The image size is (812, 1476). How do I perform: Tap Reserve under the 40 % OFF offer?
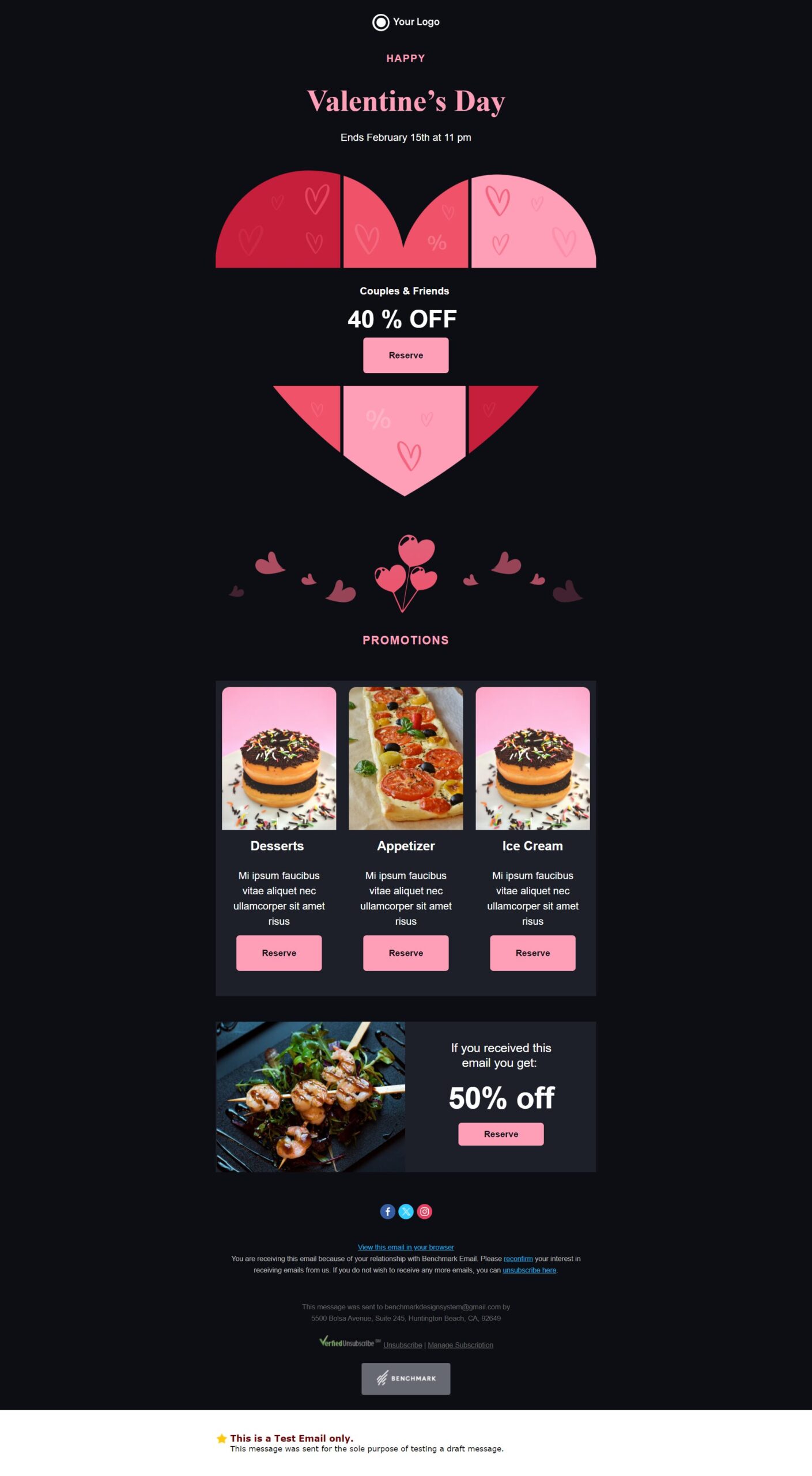[406, 355]
